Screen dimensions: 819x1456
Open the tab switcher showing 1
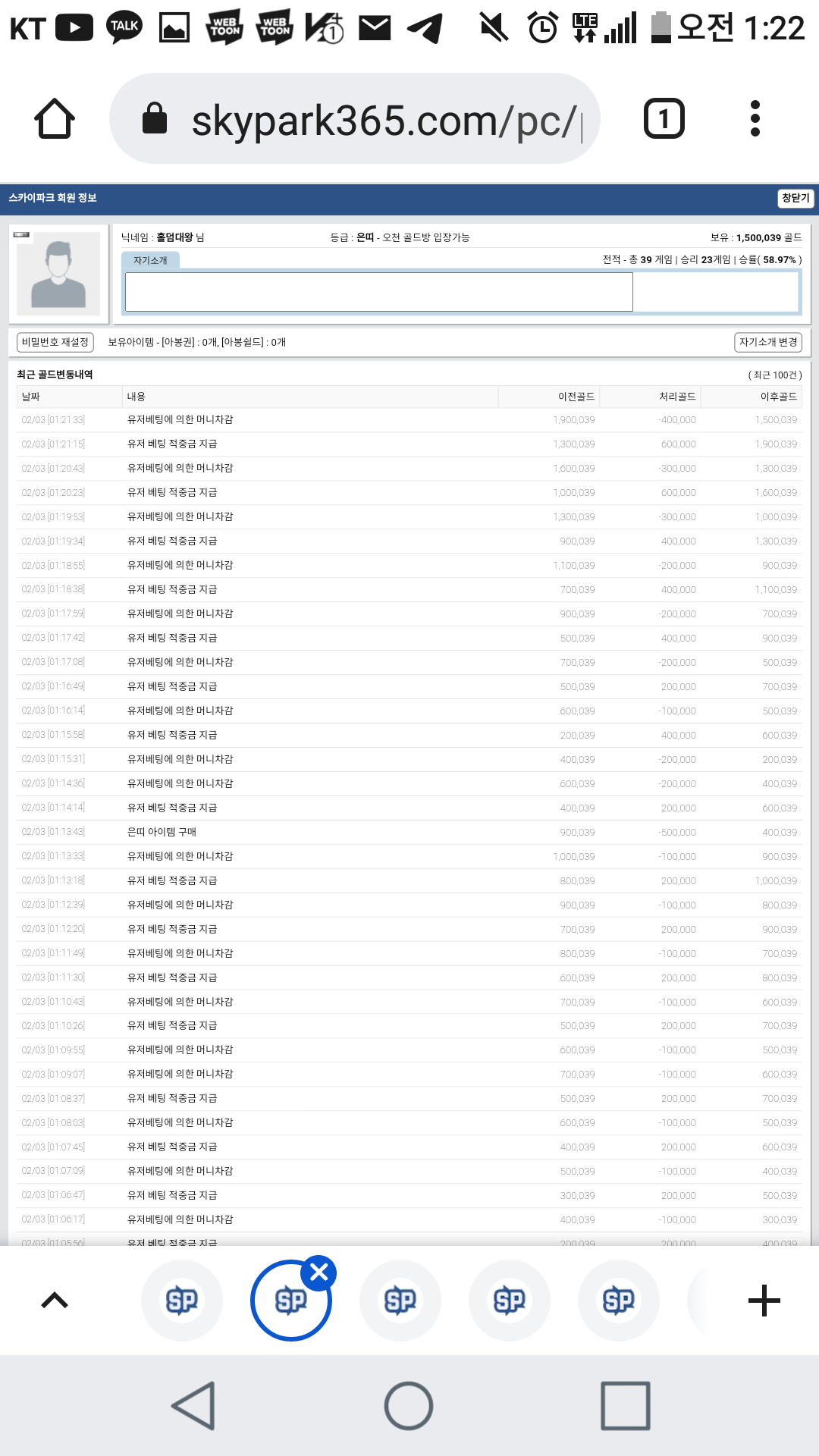click(x=664, y=119)
